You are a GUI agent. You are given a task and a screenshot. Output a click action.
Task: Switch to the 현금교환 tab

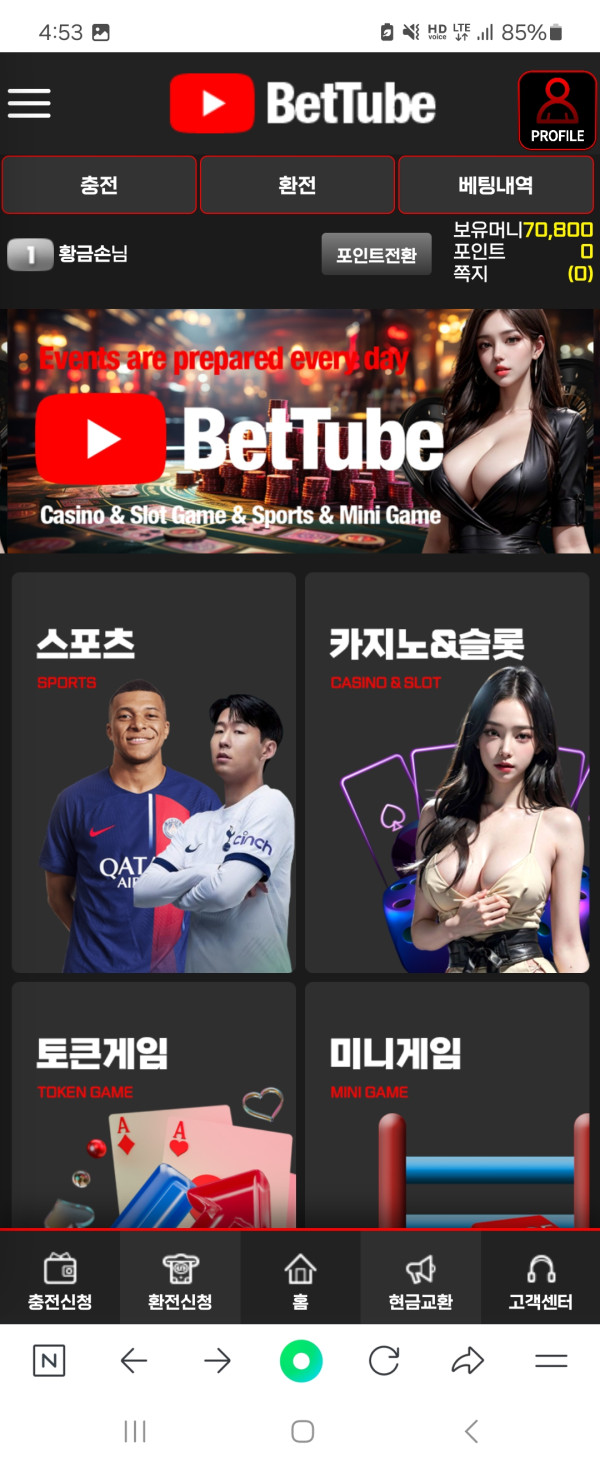[x=420, y=1282]
